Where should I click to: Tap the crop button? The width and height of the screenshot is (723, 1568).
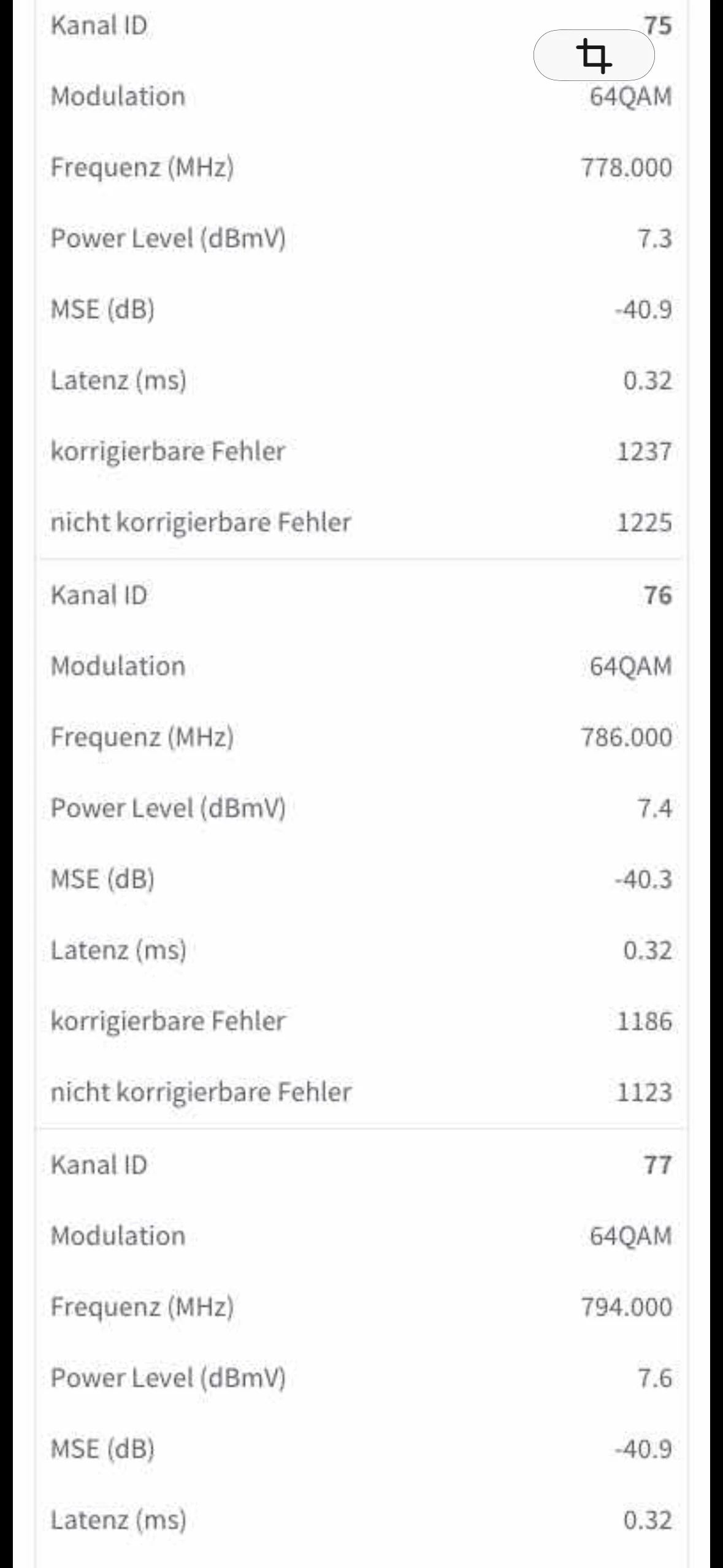pos(594,55)
